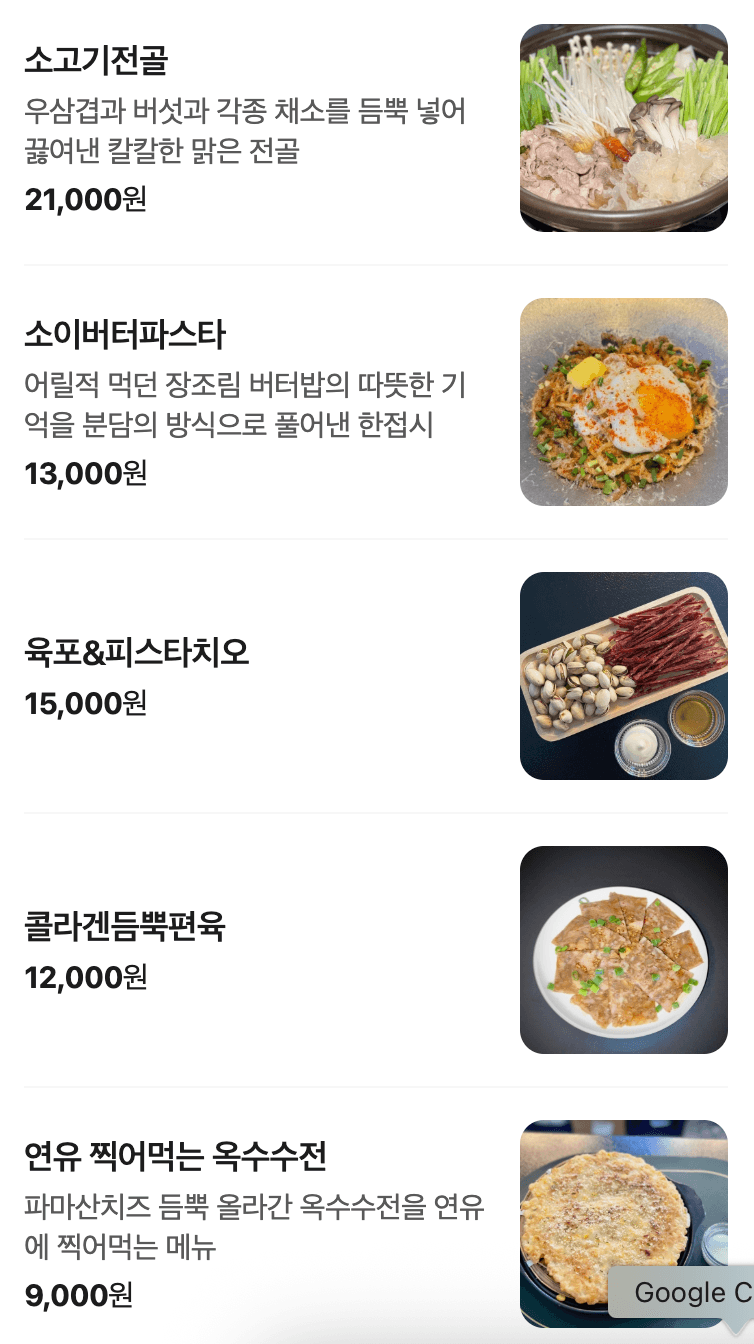Viewport: 754px width, 1344px height.
Task: Click the Google attribution badge
Action: tap(690, 1292)
